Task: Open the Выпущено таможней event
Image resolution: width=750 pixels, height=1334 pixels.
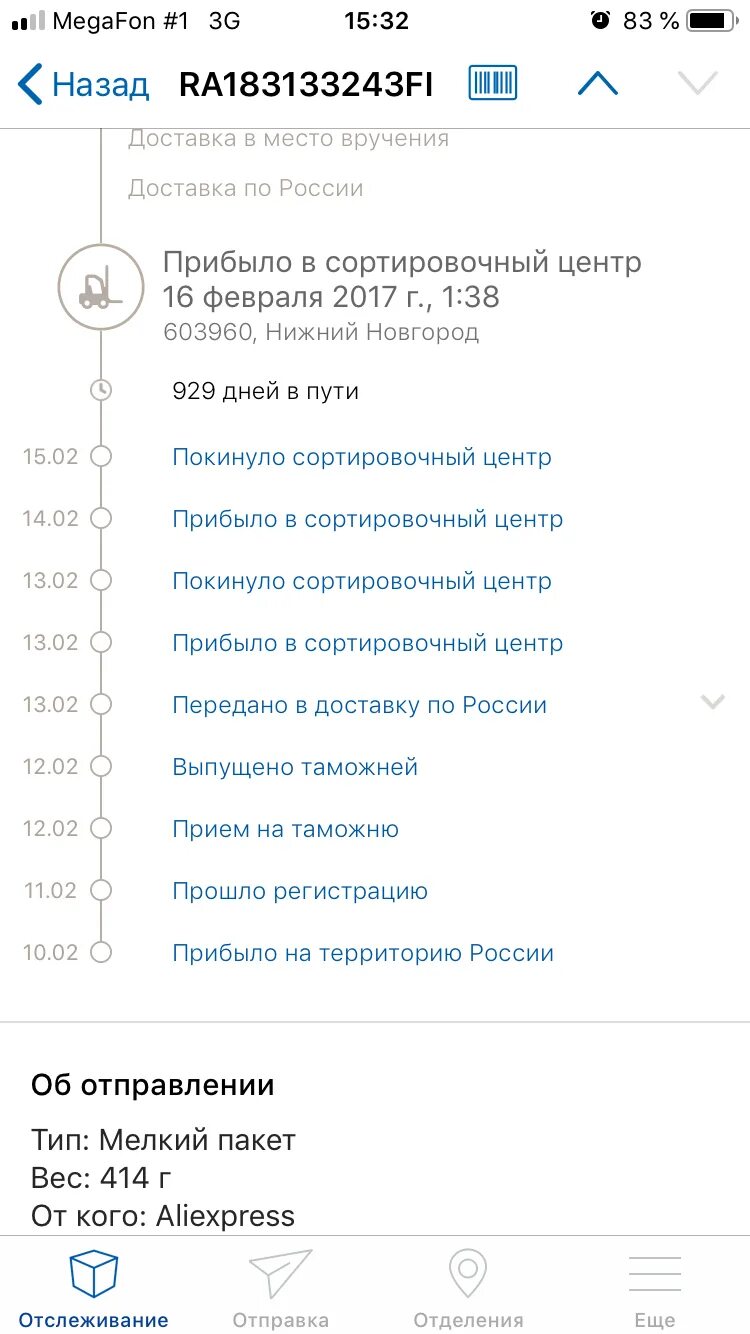Action: click(295, 767)
